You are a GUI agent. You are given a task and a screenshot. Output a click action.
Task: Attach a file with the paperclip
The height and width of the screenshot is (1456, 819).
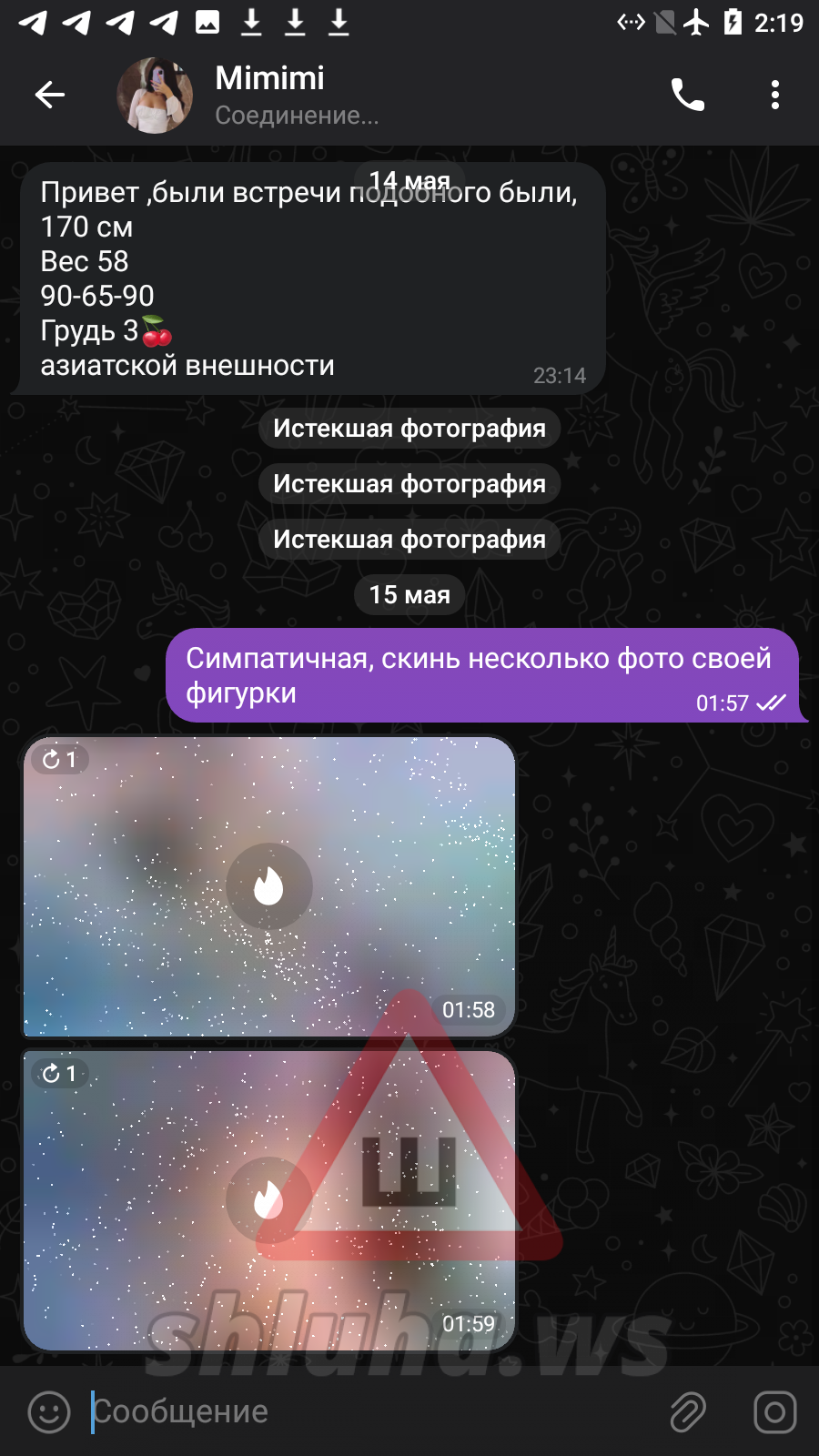tap(688, 1412)
